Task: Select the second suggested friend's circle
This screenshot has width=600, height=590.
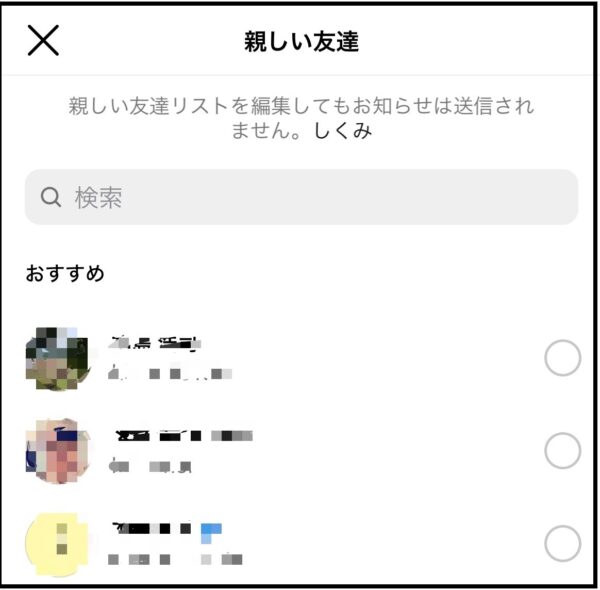Action: tap(562, 451)
